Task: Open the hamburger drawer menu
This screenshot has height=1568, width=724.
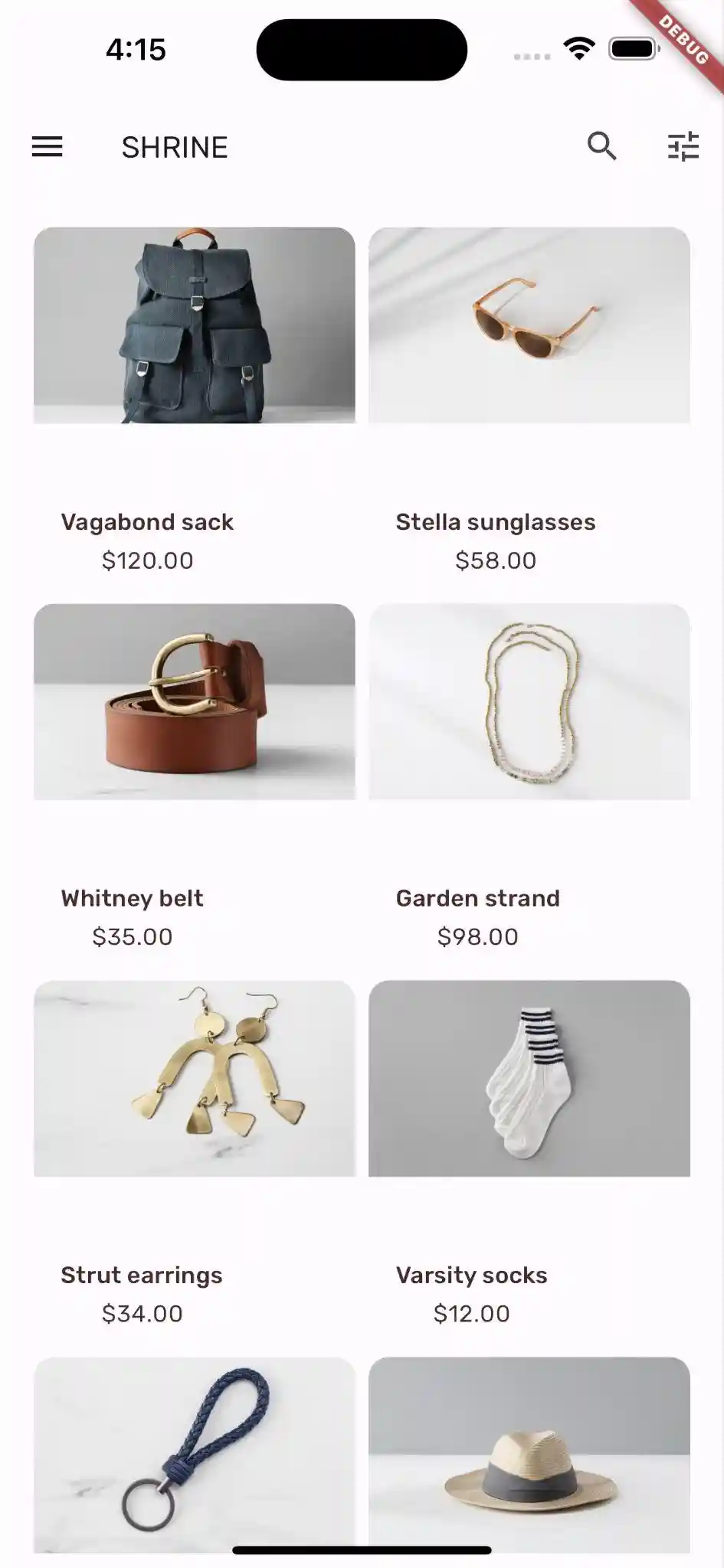Action: pos(47,146)
